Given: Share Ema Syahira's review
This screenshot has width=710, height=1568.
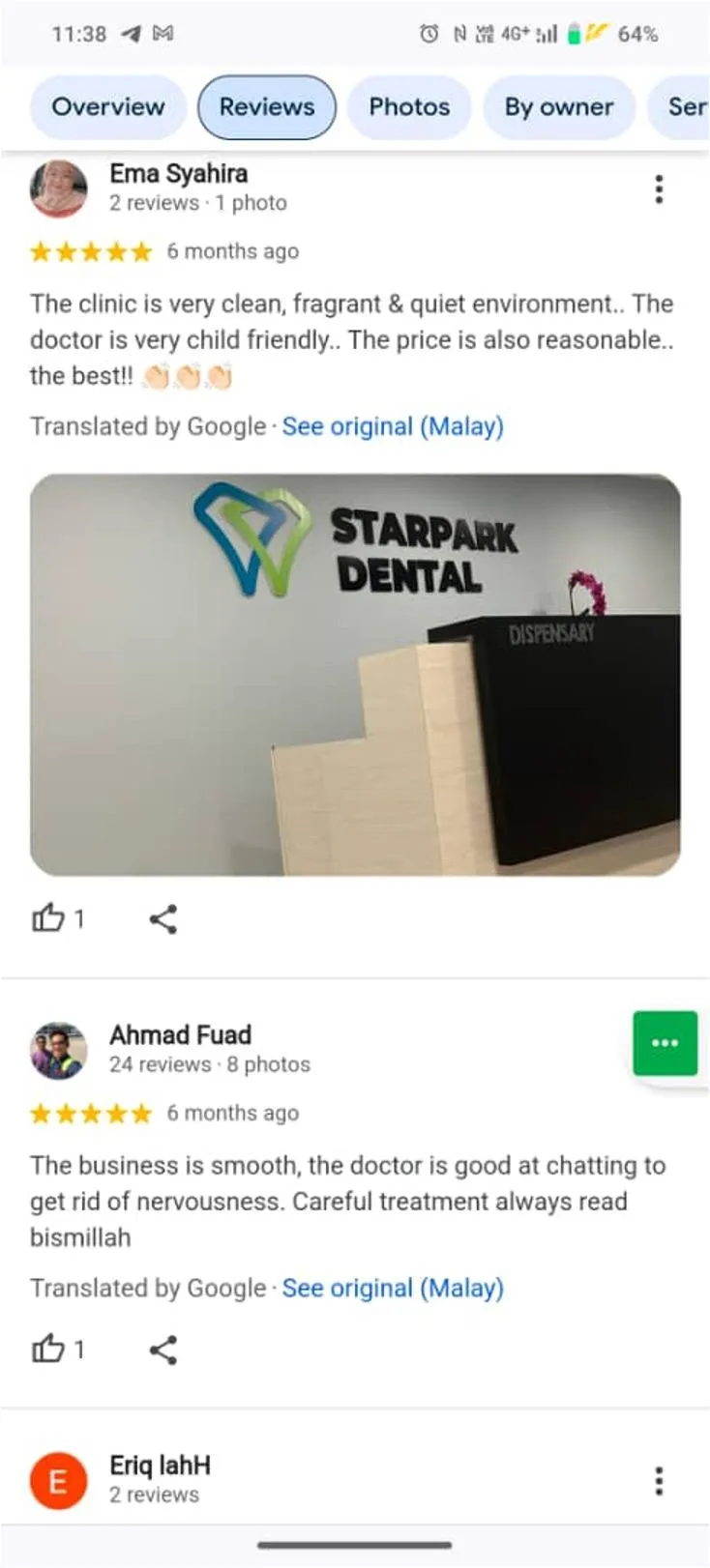Looking at the screenshot, I should tap(163, 918).
